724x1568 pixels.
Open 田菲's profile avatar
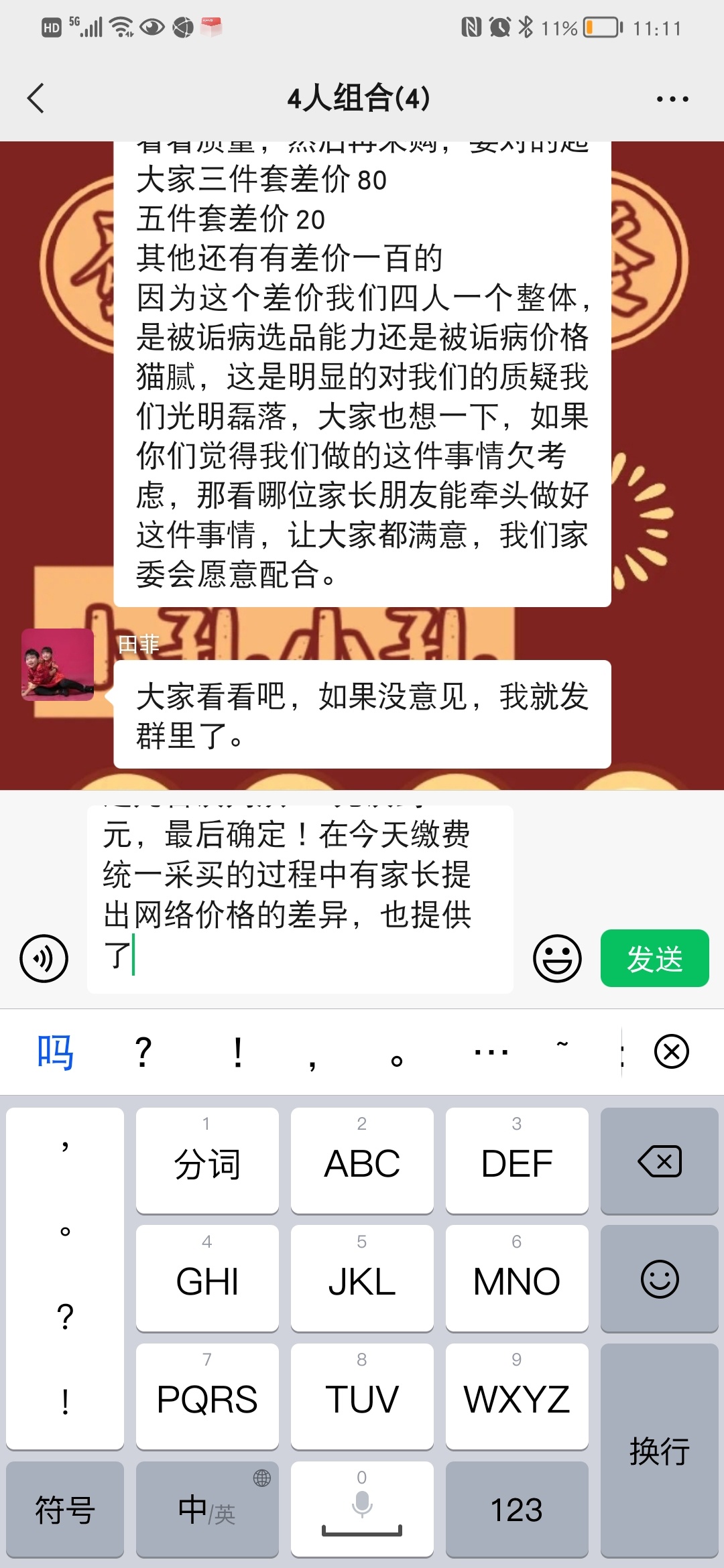click(58, 665)
